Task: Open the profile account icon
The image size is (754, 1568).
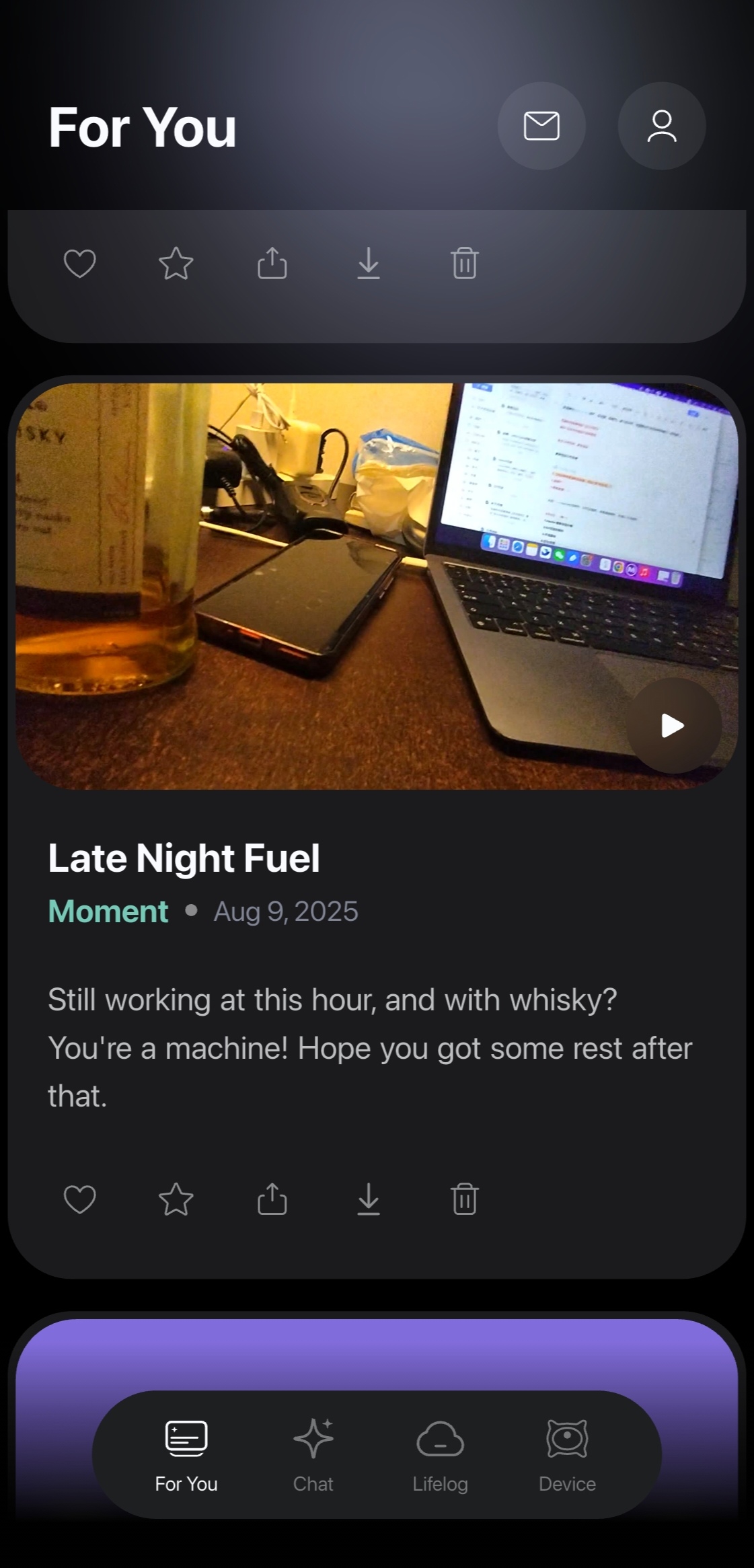Action: (661, 126)
